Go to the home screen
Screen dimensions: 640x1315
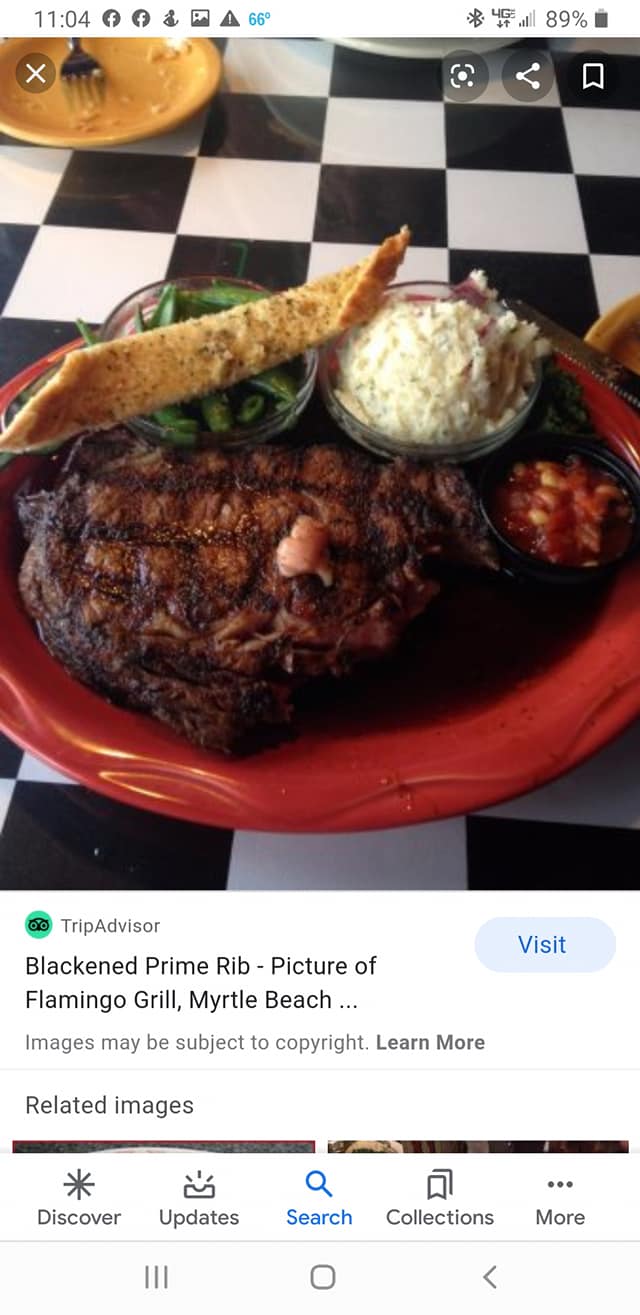coord(322,1276)
